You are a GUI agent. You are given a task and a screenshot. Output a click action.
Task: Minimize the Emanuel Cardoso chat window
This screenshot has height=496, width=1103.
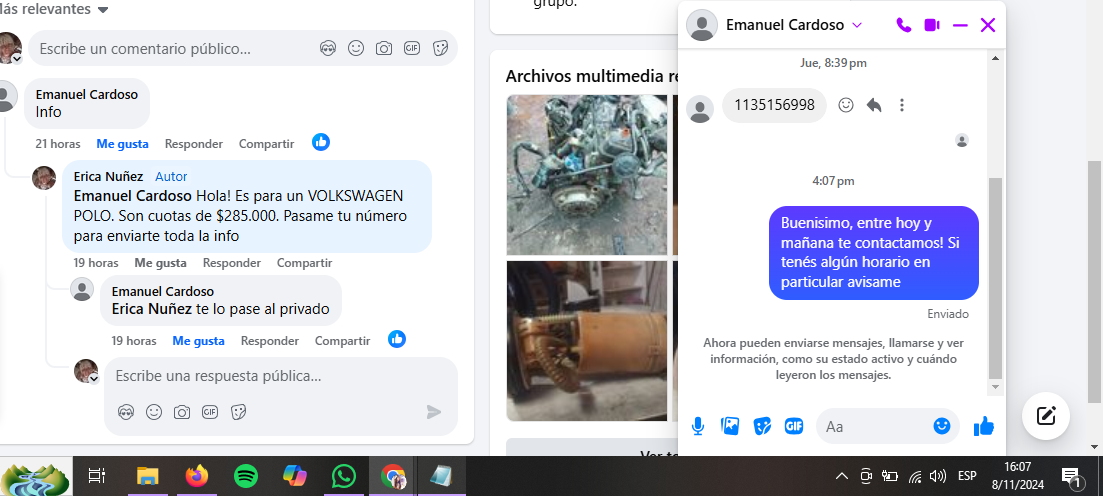click(x=960, y=25)
